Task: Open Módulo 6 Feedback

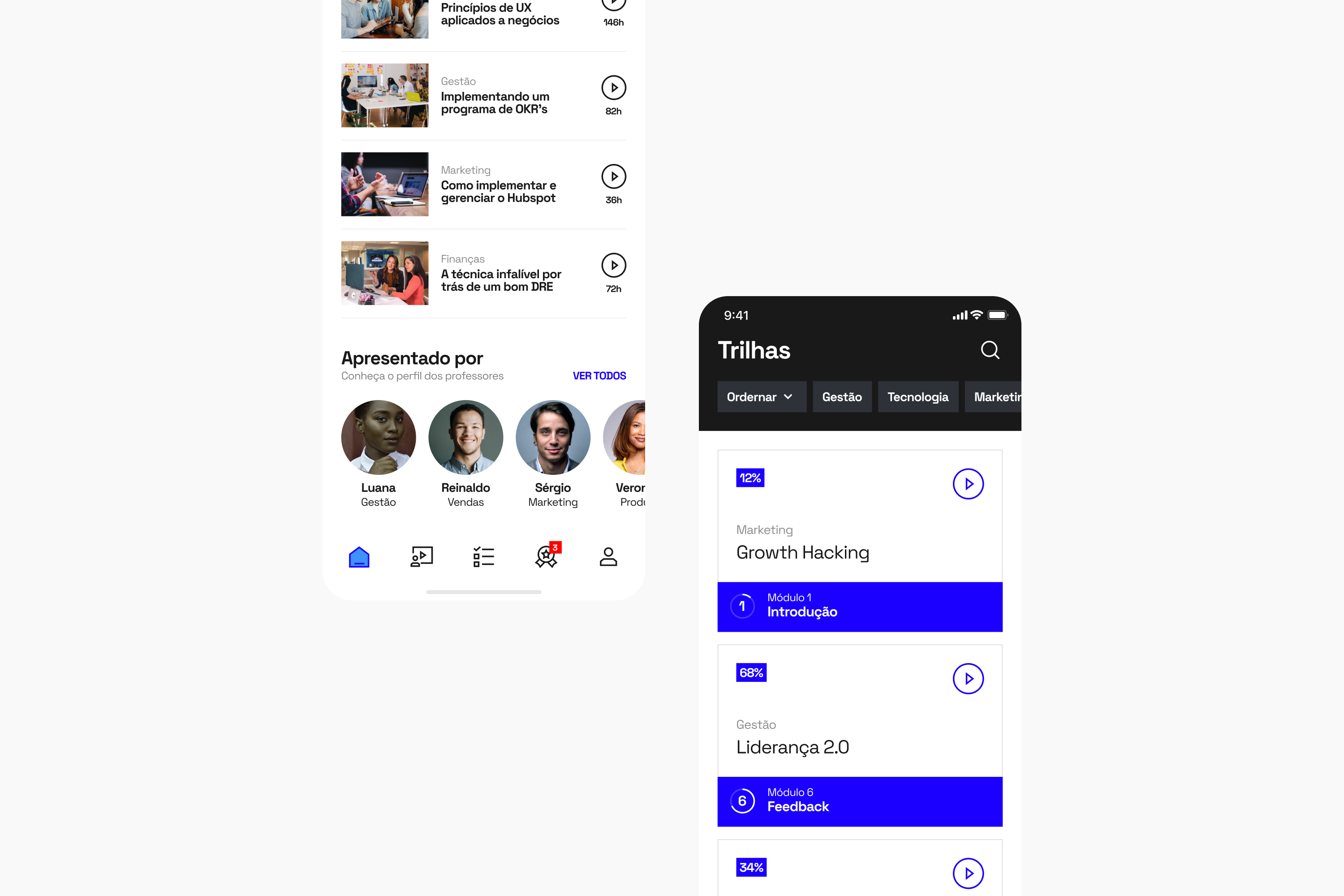Action: click(860, 802)
